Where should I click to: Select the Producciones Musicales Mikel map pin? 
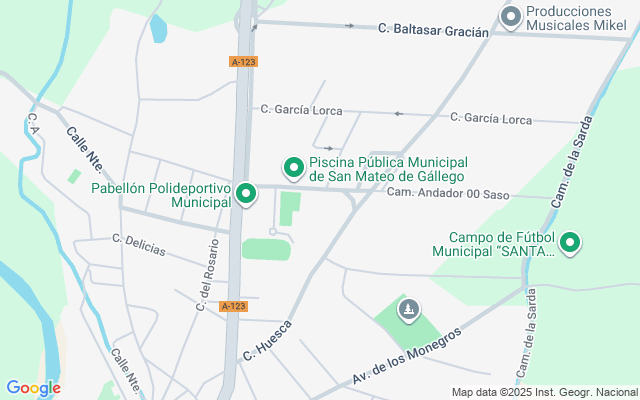tap(510, 16)
